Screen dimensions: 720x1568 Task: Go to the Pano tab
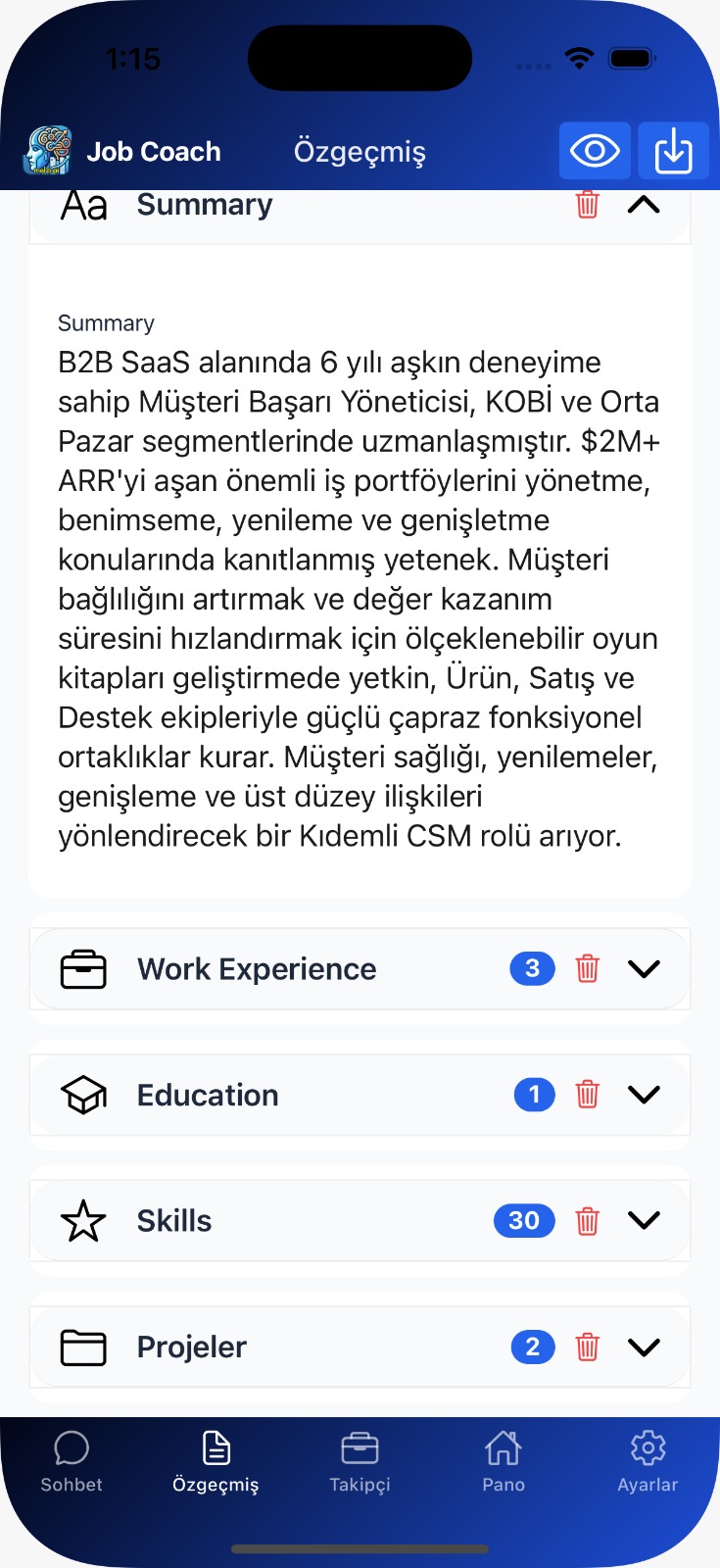504,1461
